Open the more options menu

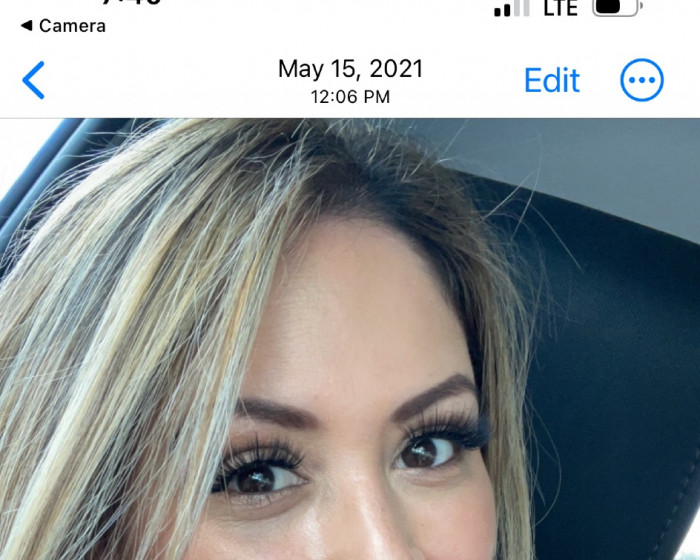(x=641, y=80)
